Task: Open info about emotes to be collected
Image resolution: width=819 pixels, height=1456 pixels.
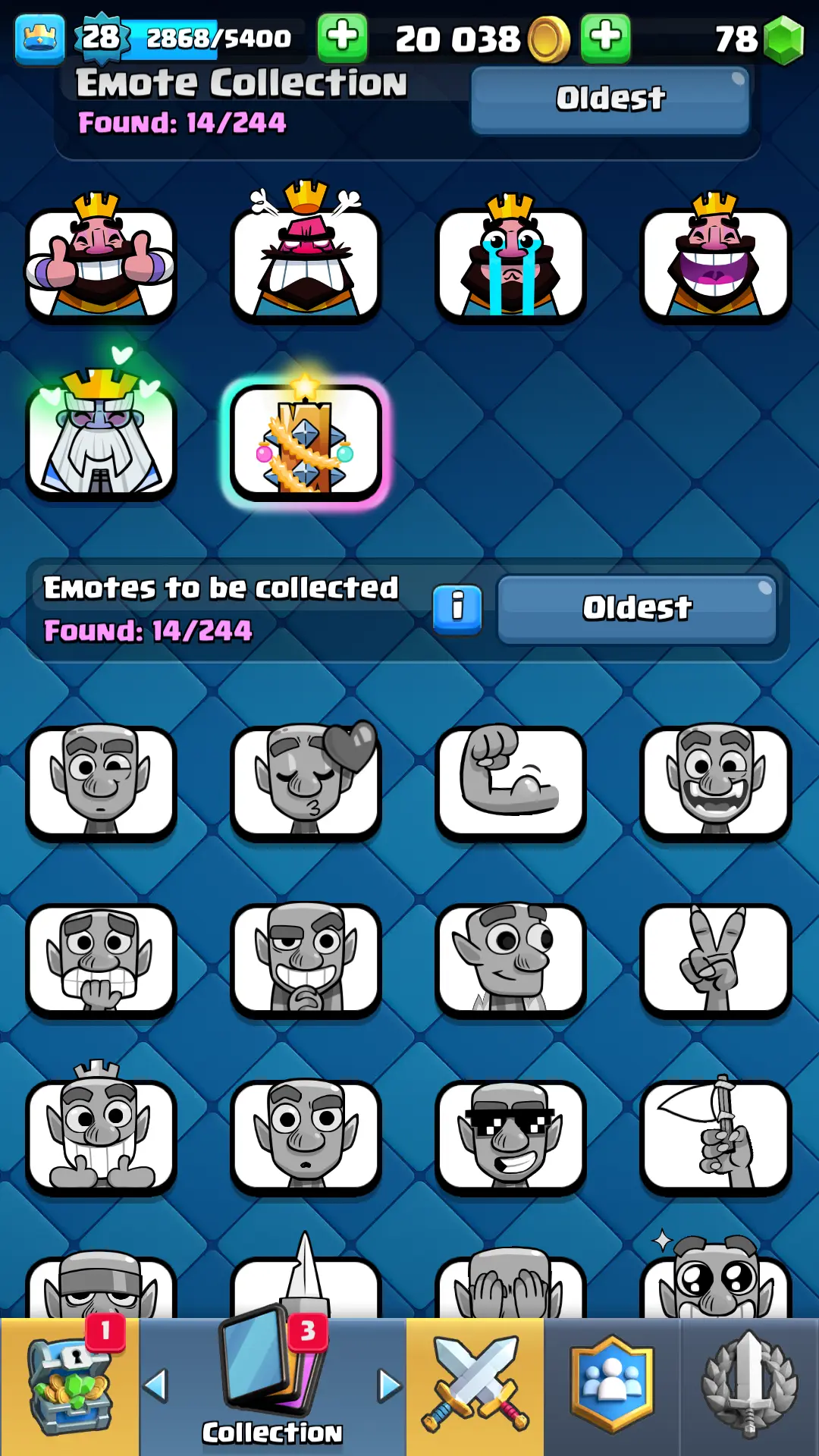Action: click(x=457, y=607)
